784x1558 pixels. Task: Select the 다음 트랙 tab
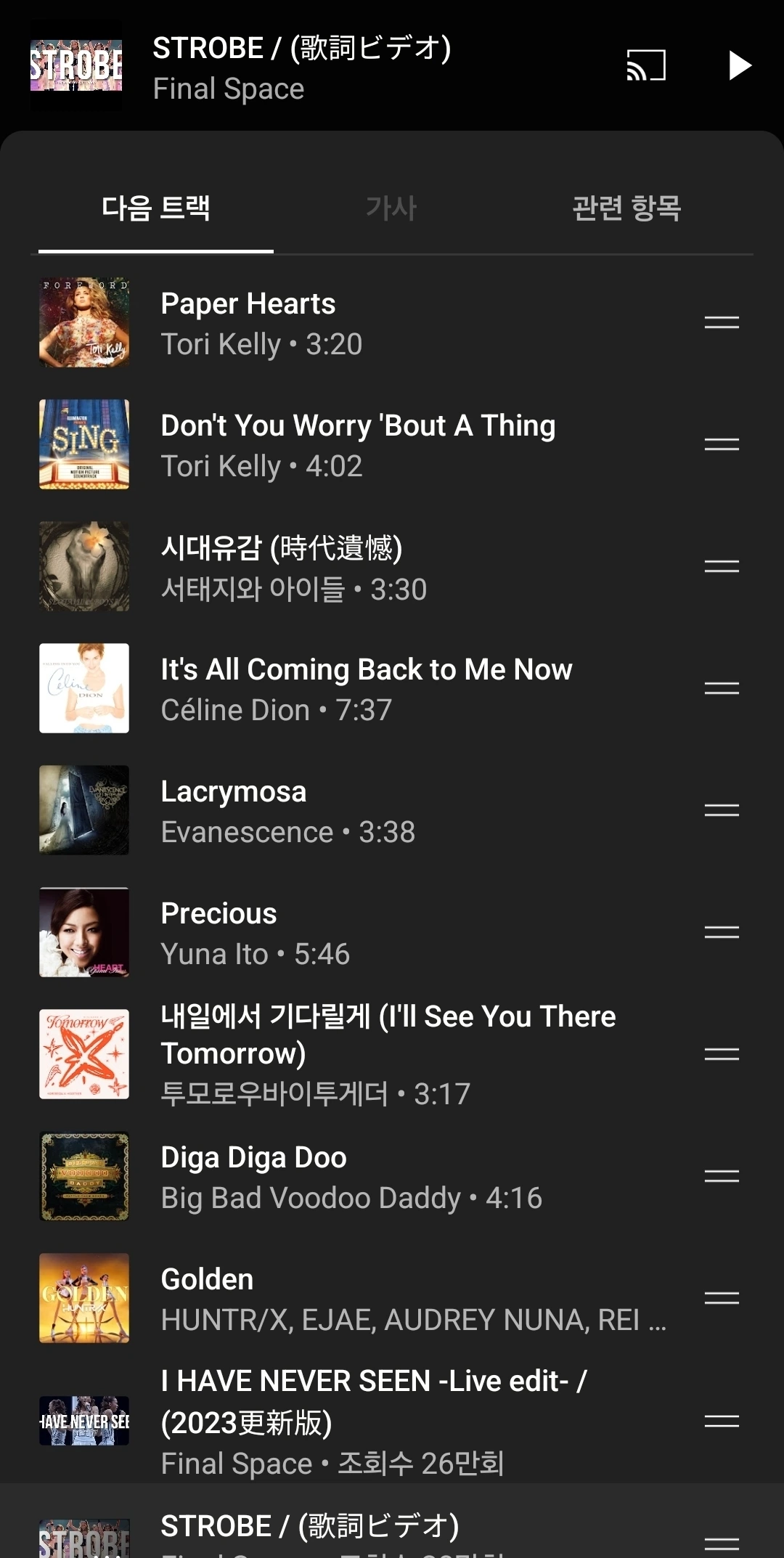156,208
